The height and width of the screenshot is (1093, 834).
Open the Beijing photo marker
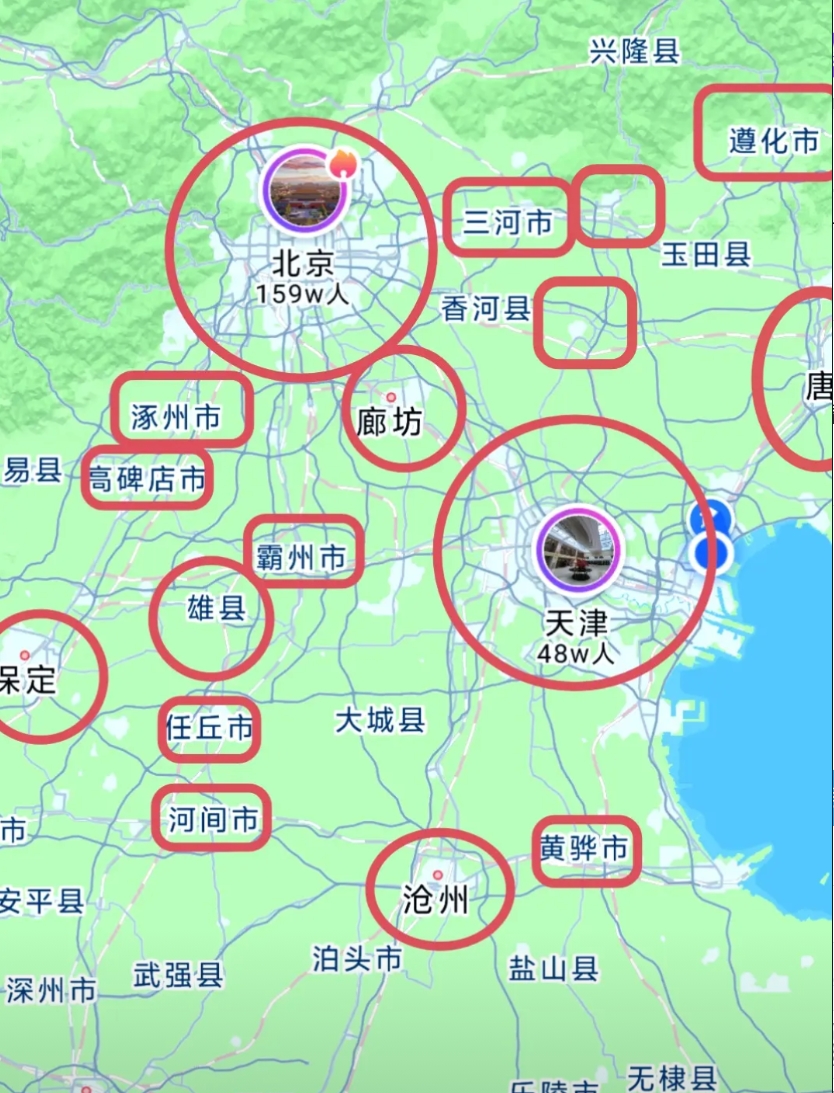pos(305,189)
